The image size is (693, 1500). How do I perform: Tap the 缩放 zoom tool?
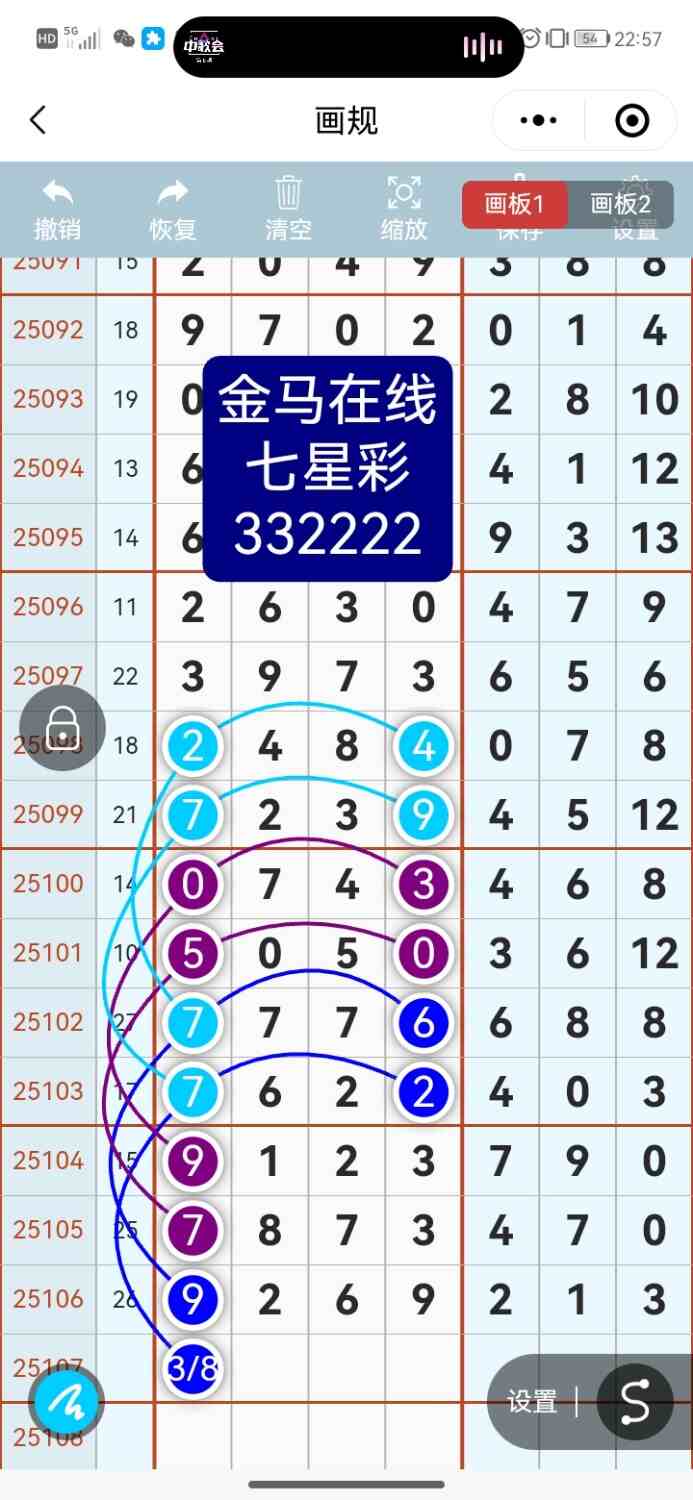[404, 208]
